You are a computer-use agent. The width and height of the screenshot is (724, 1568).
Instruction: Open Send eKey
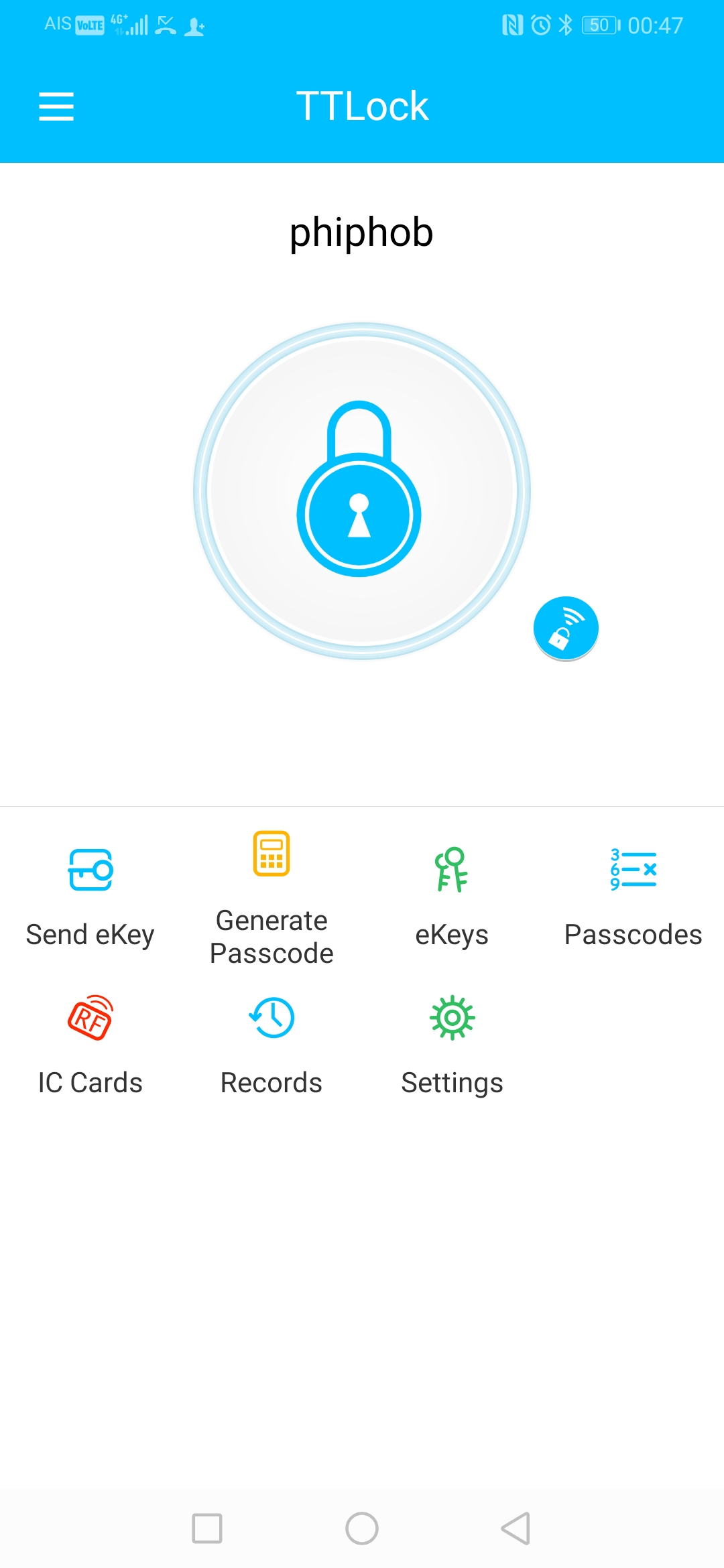[x=90, y=898]
